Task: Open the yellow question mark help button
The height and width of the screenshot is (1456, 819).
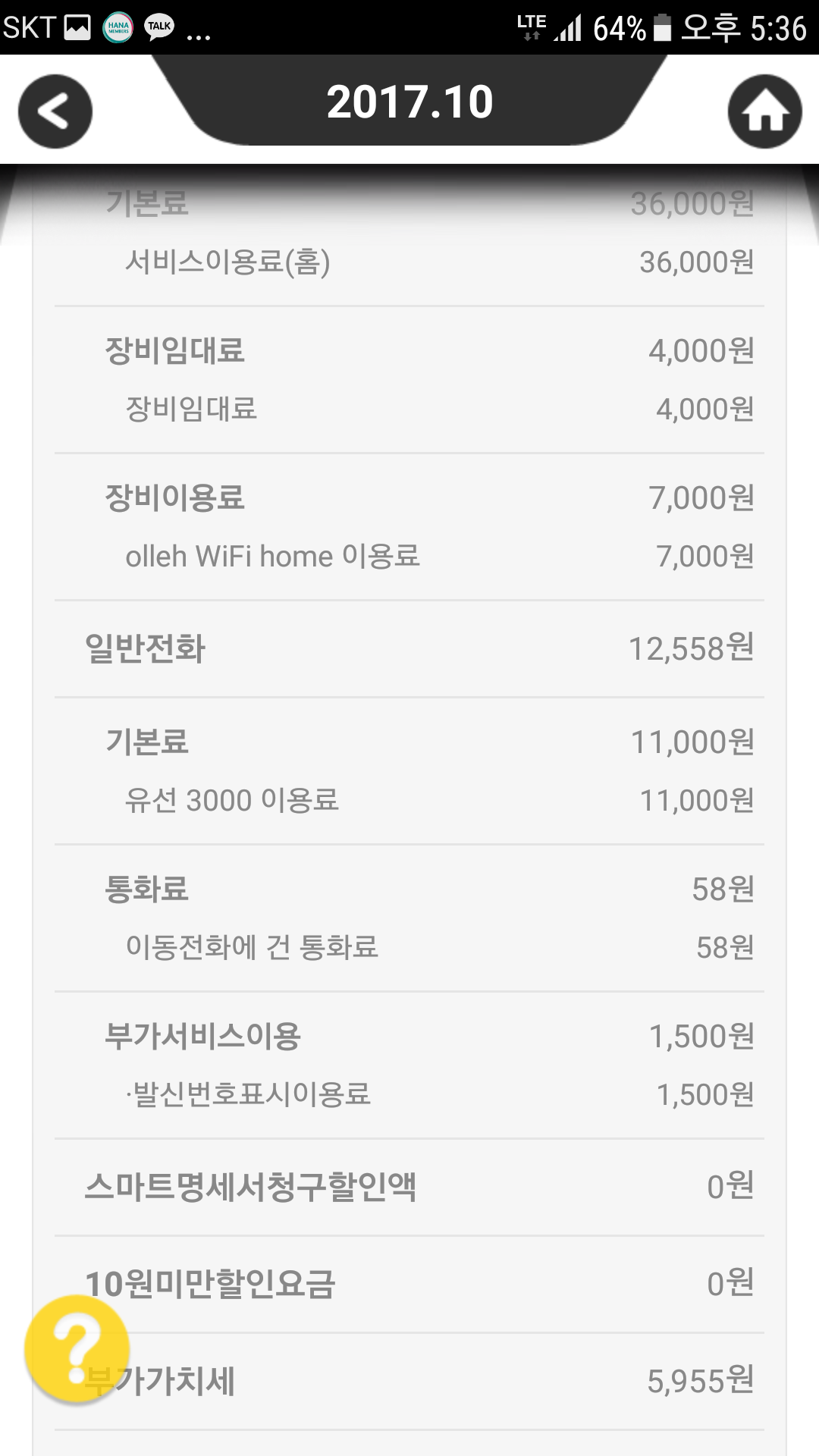Action: (77, 1350)
